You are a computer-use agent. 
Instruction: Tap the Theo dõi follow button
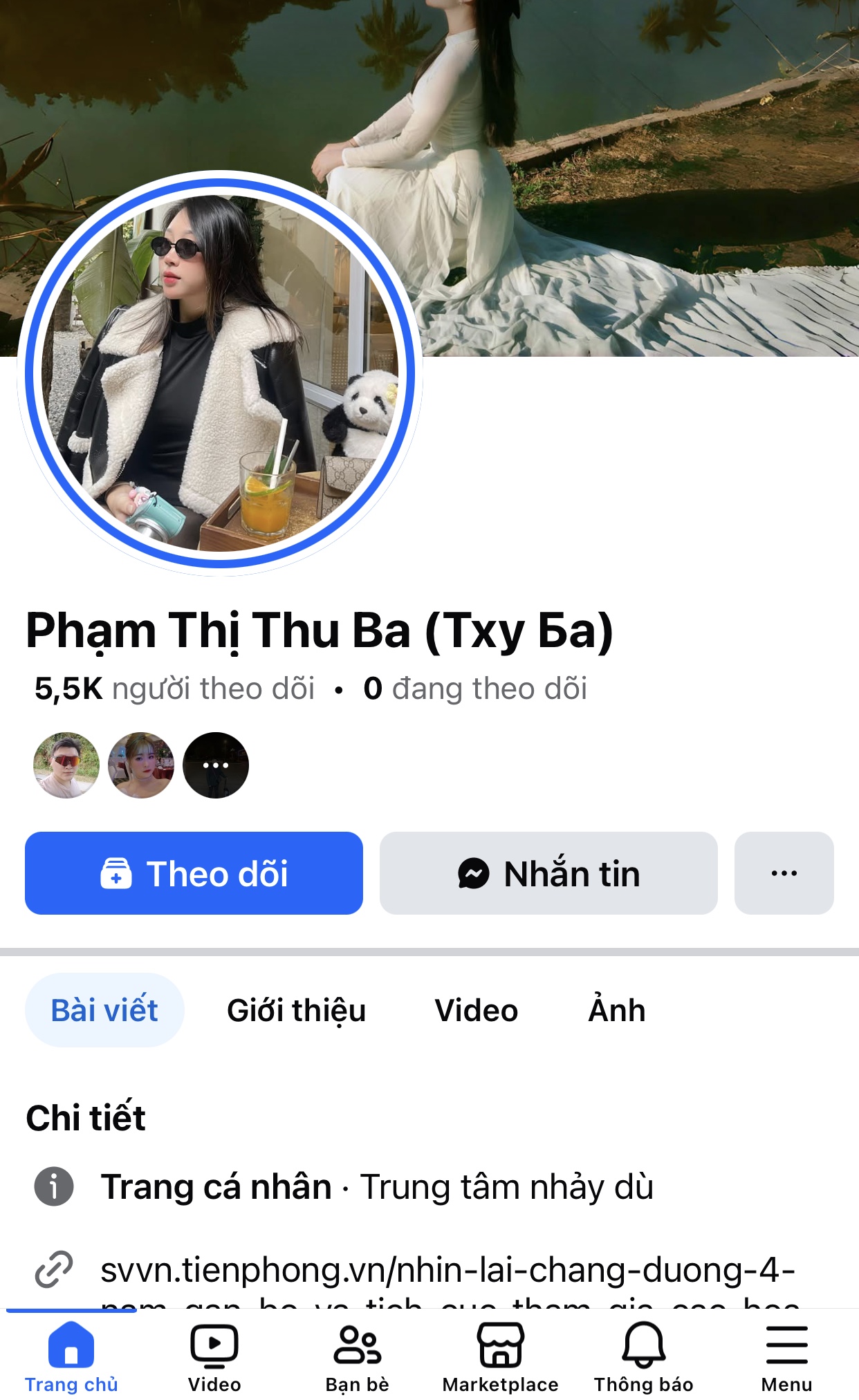click(x=194, y=873)
